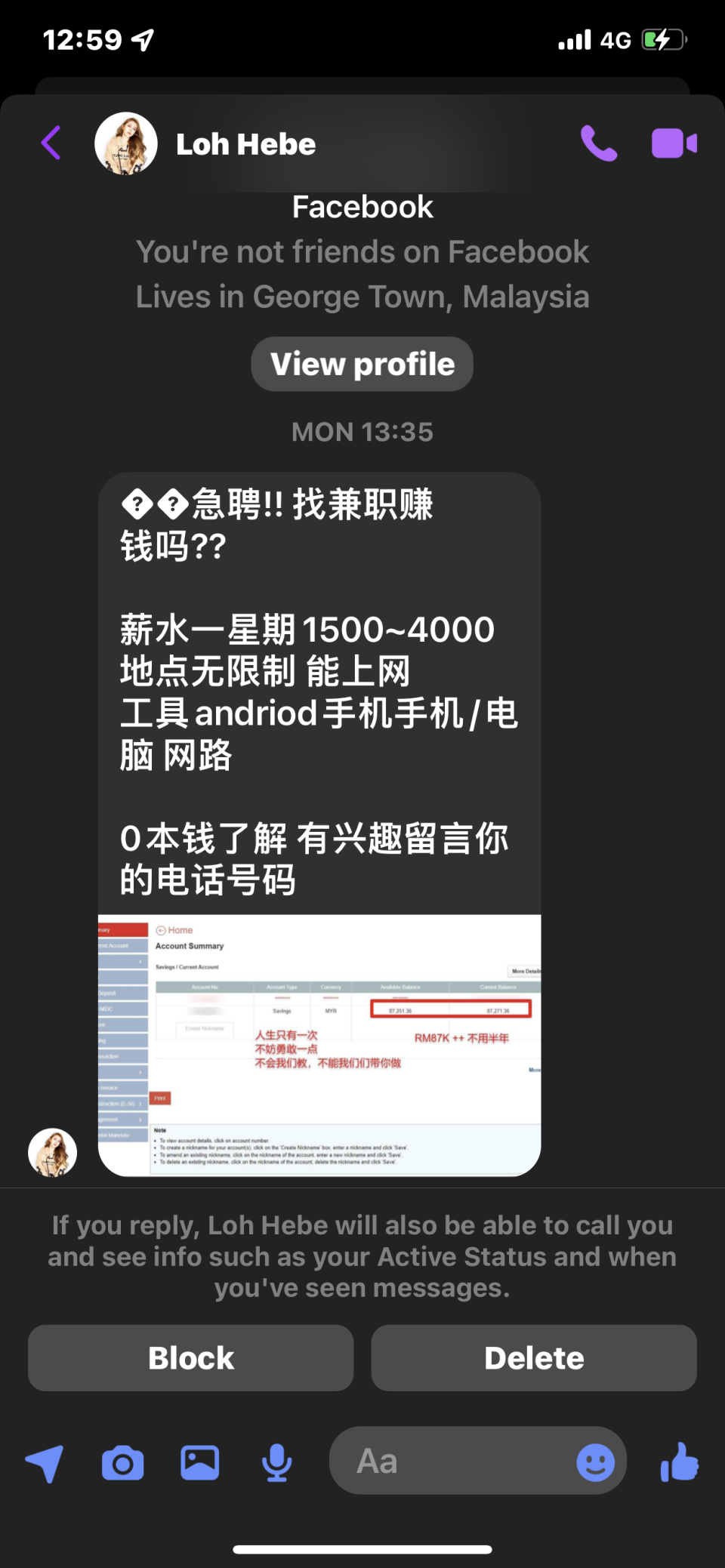725x1568 pixels.
Task: Open the camera to take a photo
Action: [122, 1463]
